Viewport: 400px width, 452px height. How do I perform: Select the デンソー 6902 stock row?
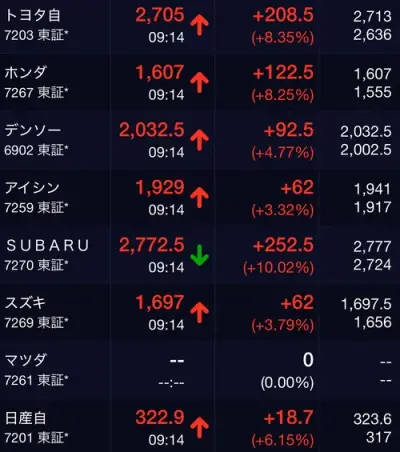(200, 140)
